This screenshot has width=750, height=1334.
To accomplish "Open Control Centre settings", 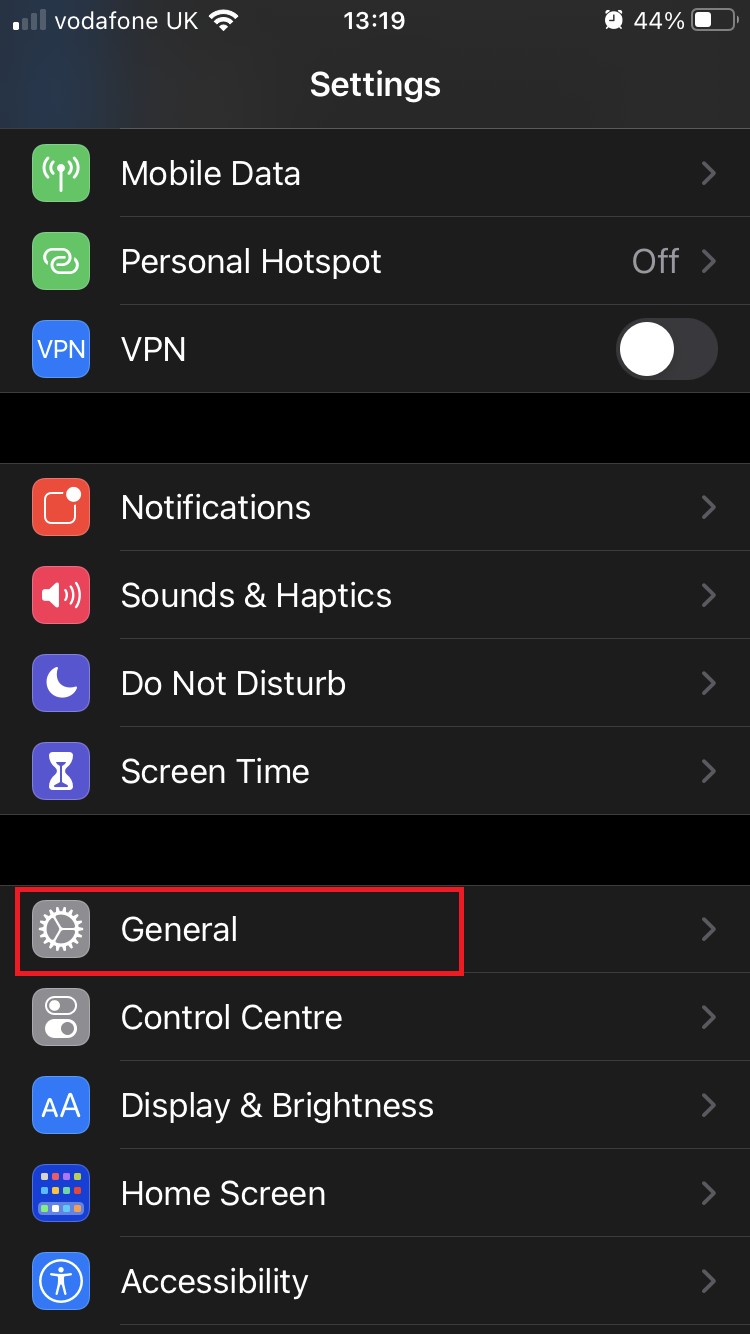I will 375,1017.
